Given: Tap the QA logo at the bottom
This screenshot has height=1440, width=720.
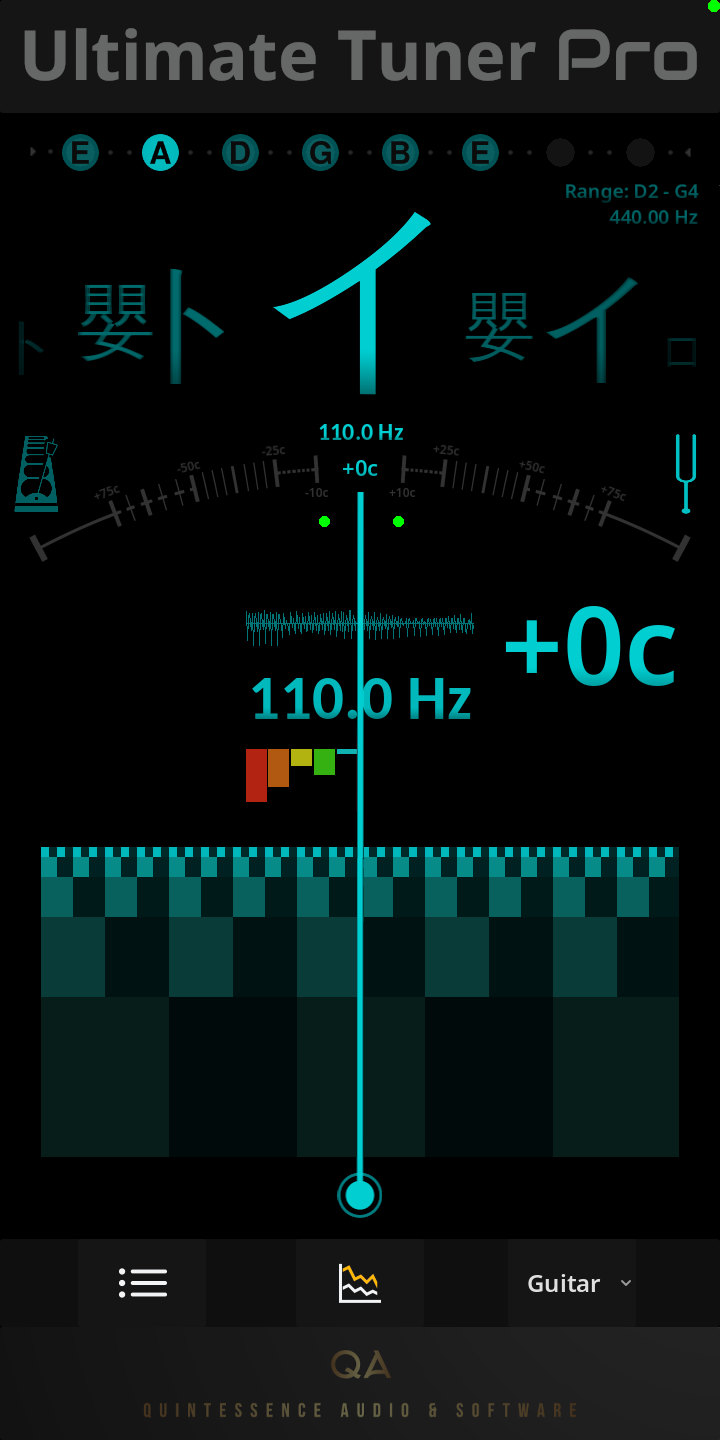Looking at the screenshot, I should [360, 1362].
